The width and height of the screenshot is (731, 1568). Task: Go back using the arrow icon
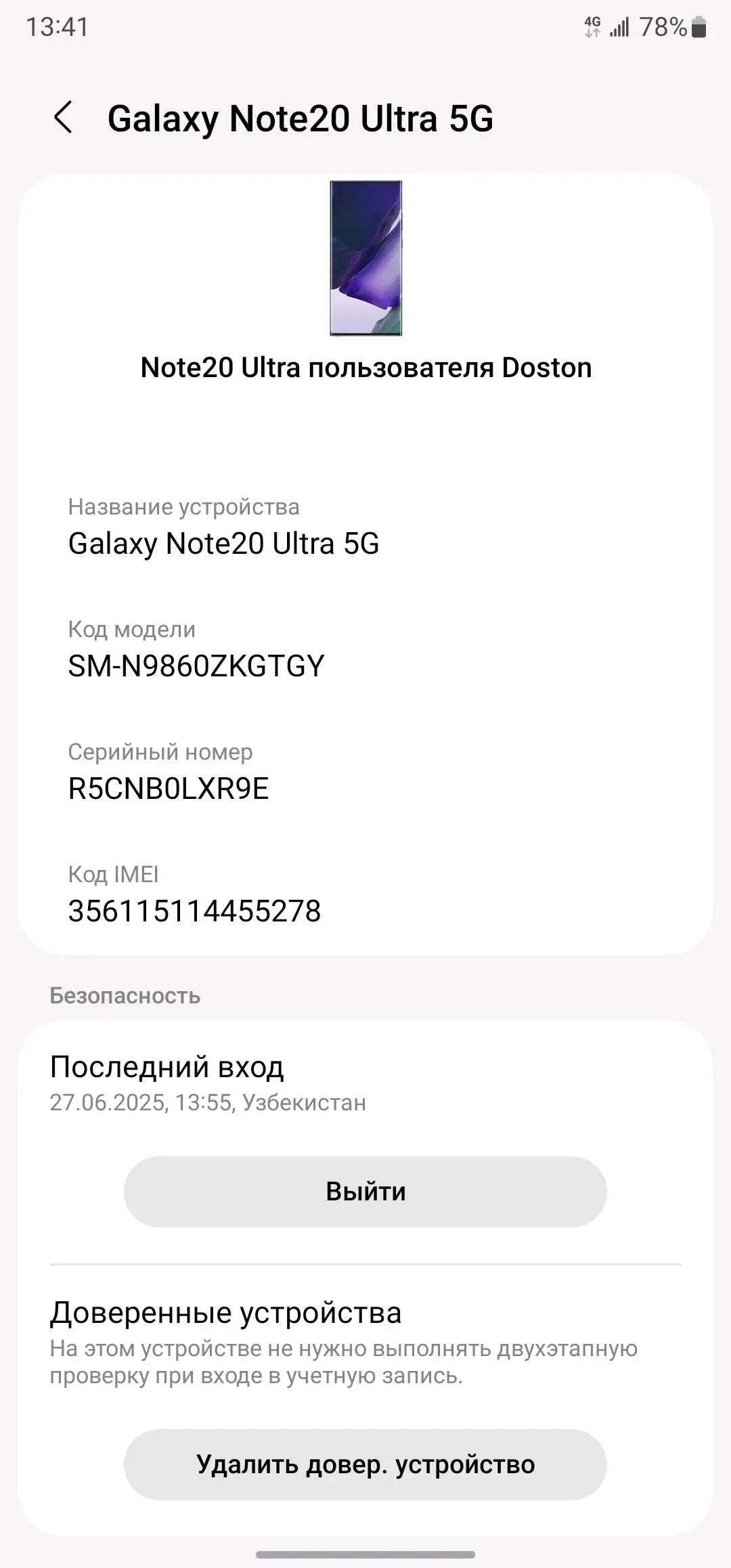(x=63, y=117)
